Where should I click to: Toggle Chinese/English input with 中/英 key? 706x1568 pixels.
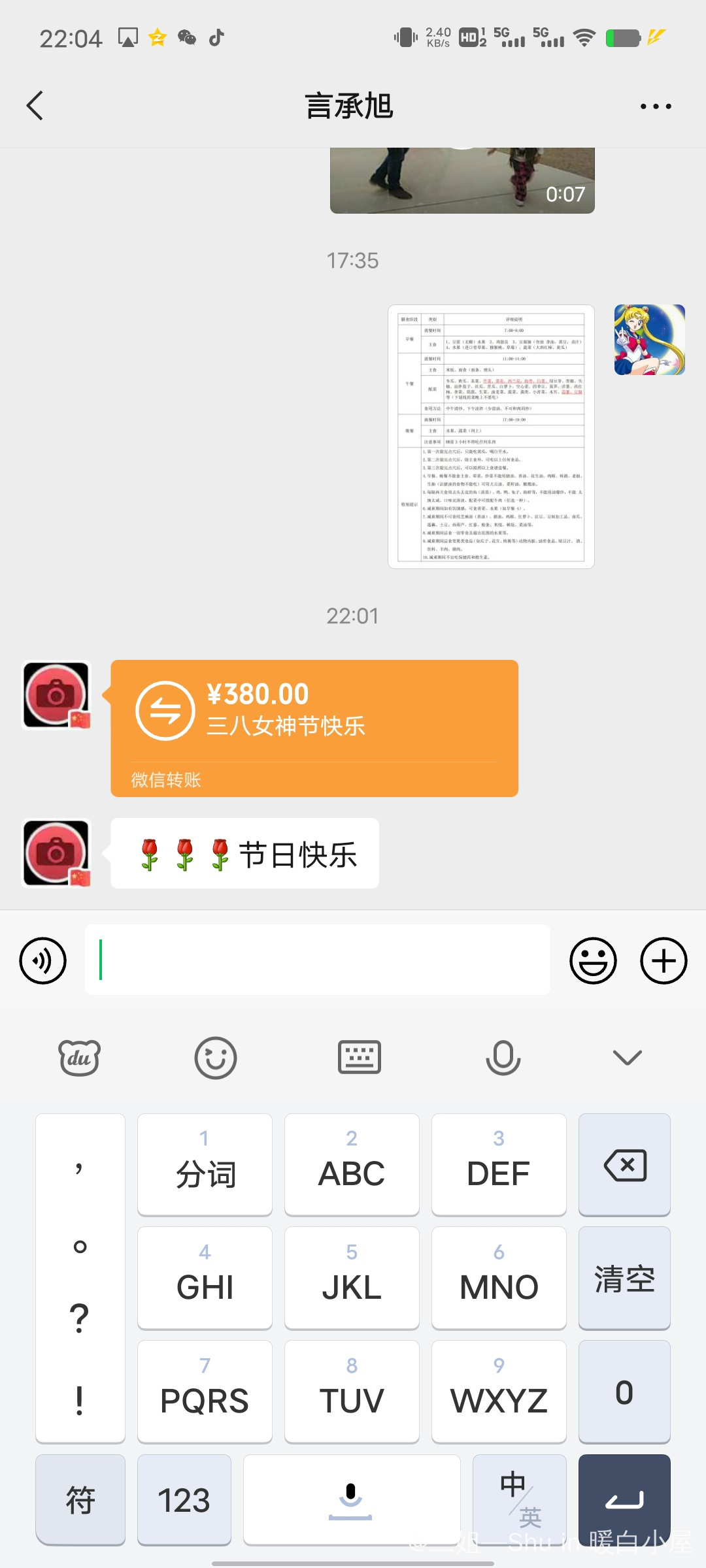coord(520,1499)
